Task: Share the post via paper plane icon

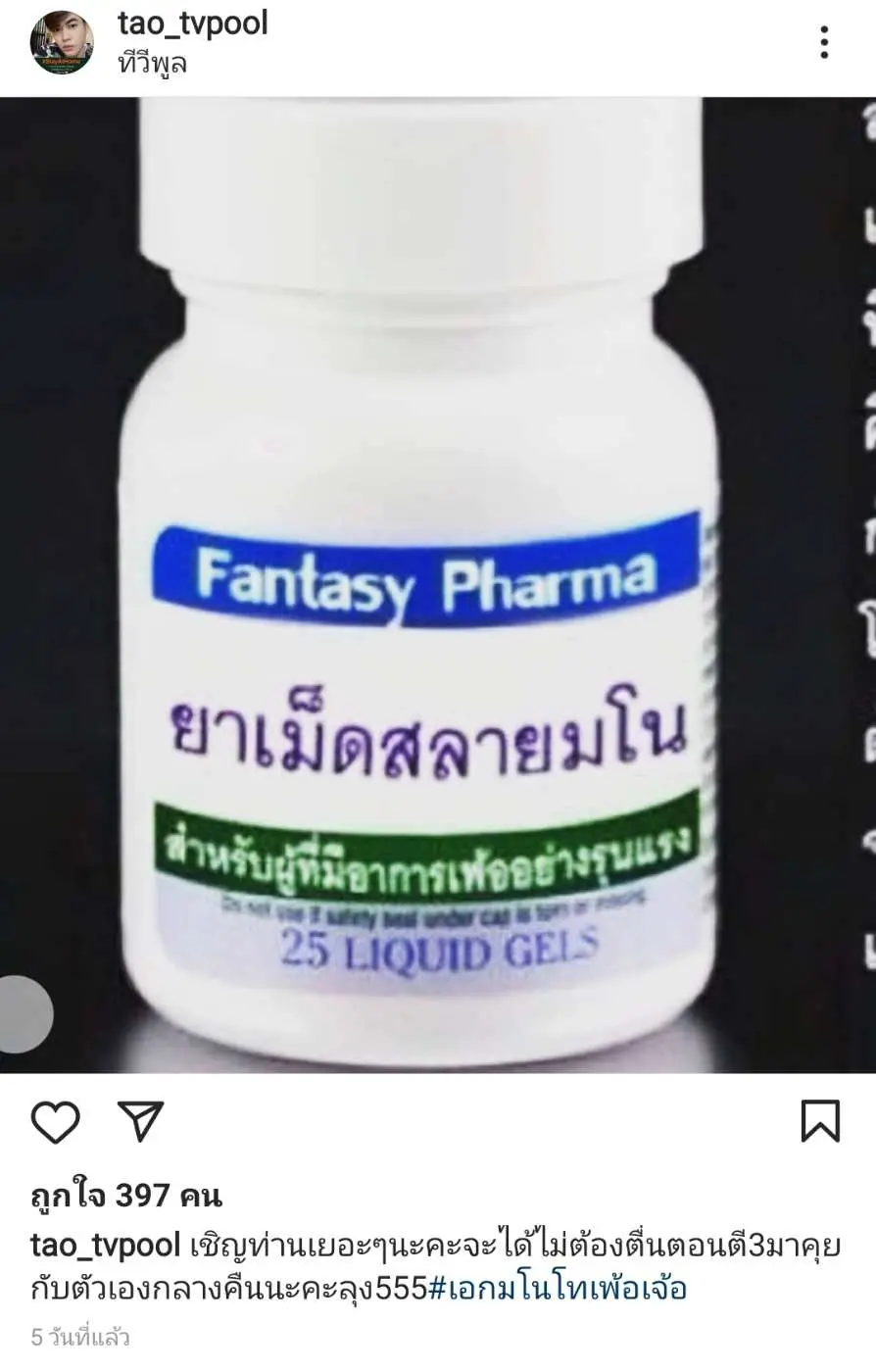Action: 140,1121
